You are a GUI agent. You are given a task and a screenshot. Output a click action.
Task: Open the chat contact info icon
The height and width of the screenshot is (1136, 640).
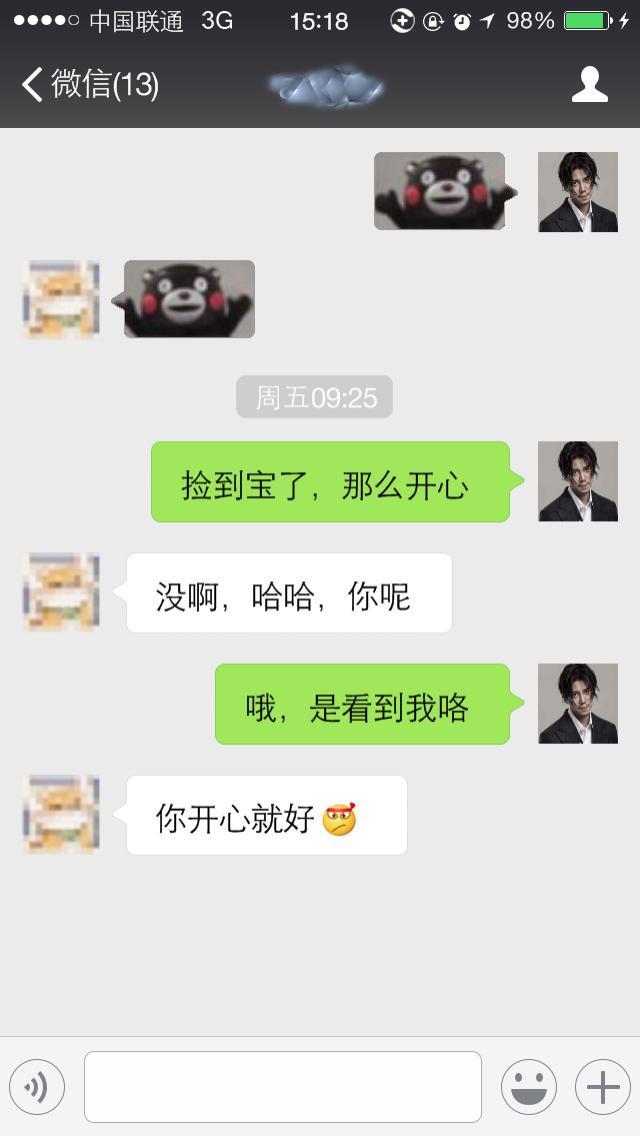pyautogui.click(x=589, y=85)
